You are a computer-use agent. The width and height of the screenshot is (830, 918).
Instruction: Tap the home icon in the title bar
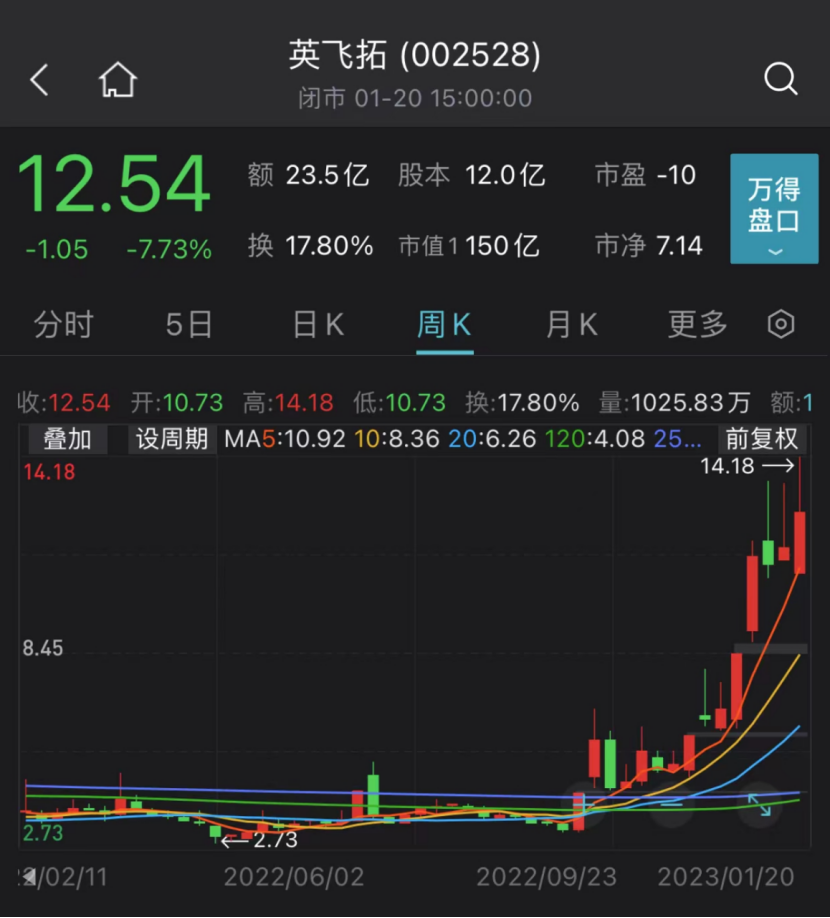click(117, 78)
